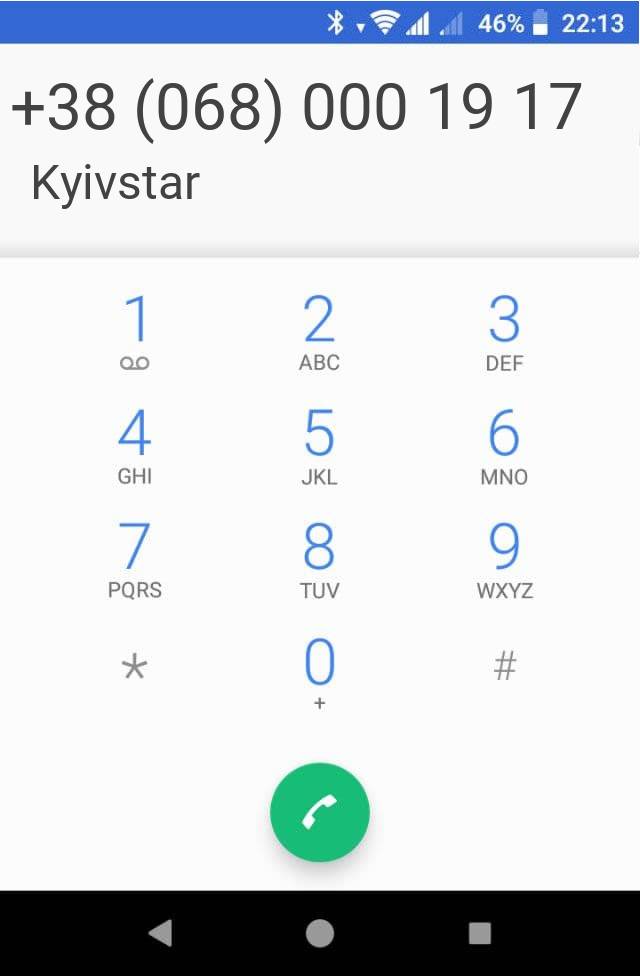Image resolution: width=640 pixels, height=976 pixels.
Task: Enter digit 5 JKL
Action: pos(319,446)
